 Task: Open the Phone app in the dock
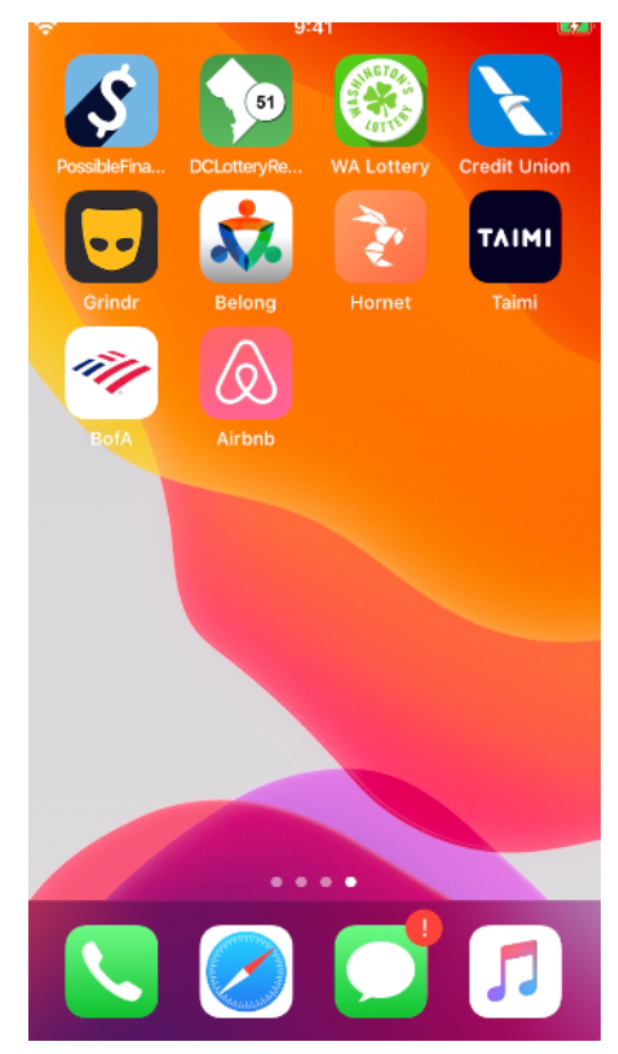pos(111,971)
